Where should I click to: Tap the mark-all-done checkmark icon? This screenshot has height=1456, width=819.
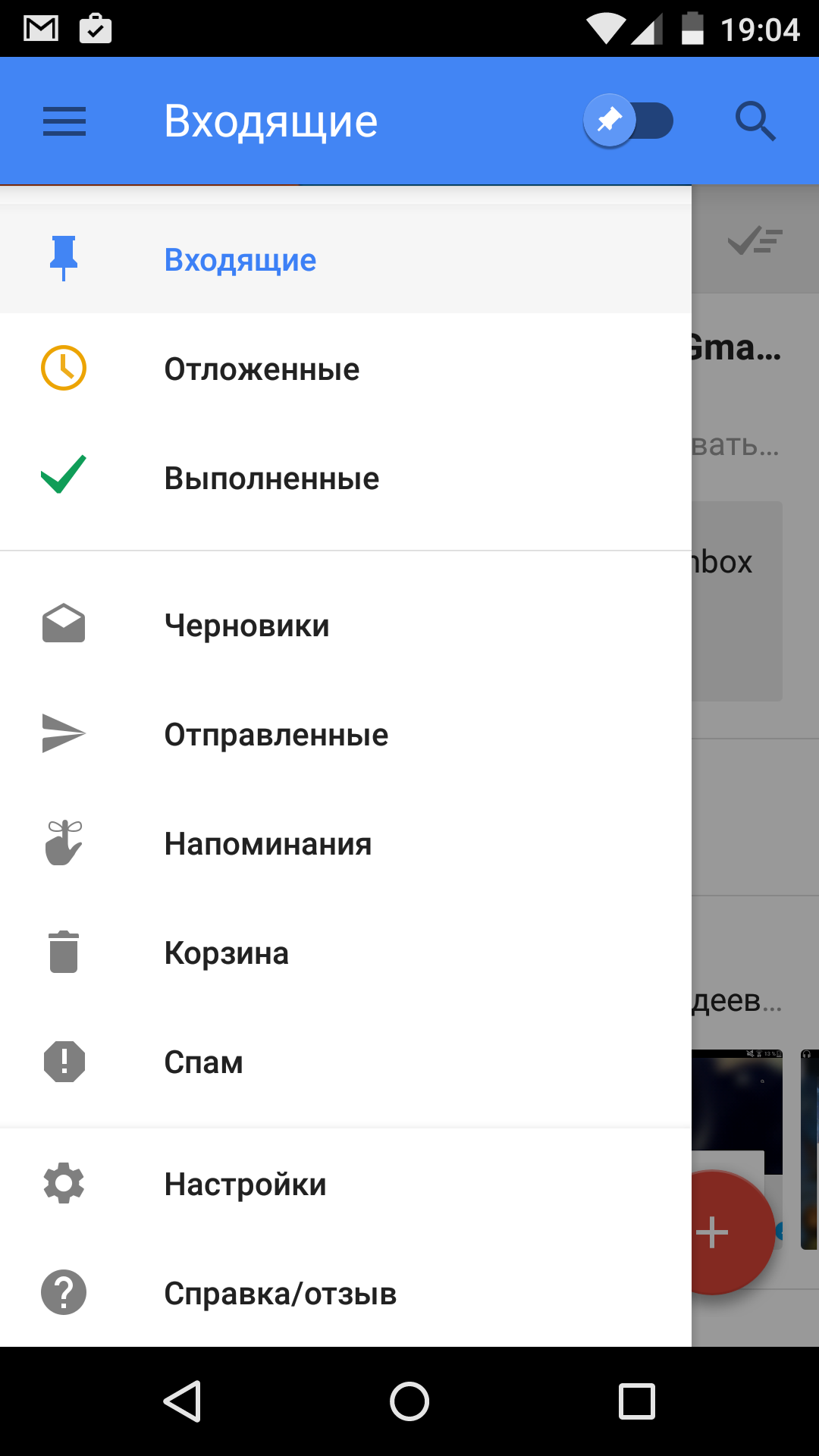(755, 241)
